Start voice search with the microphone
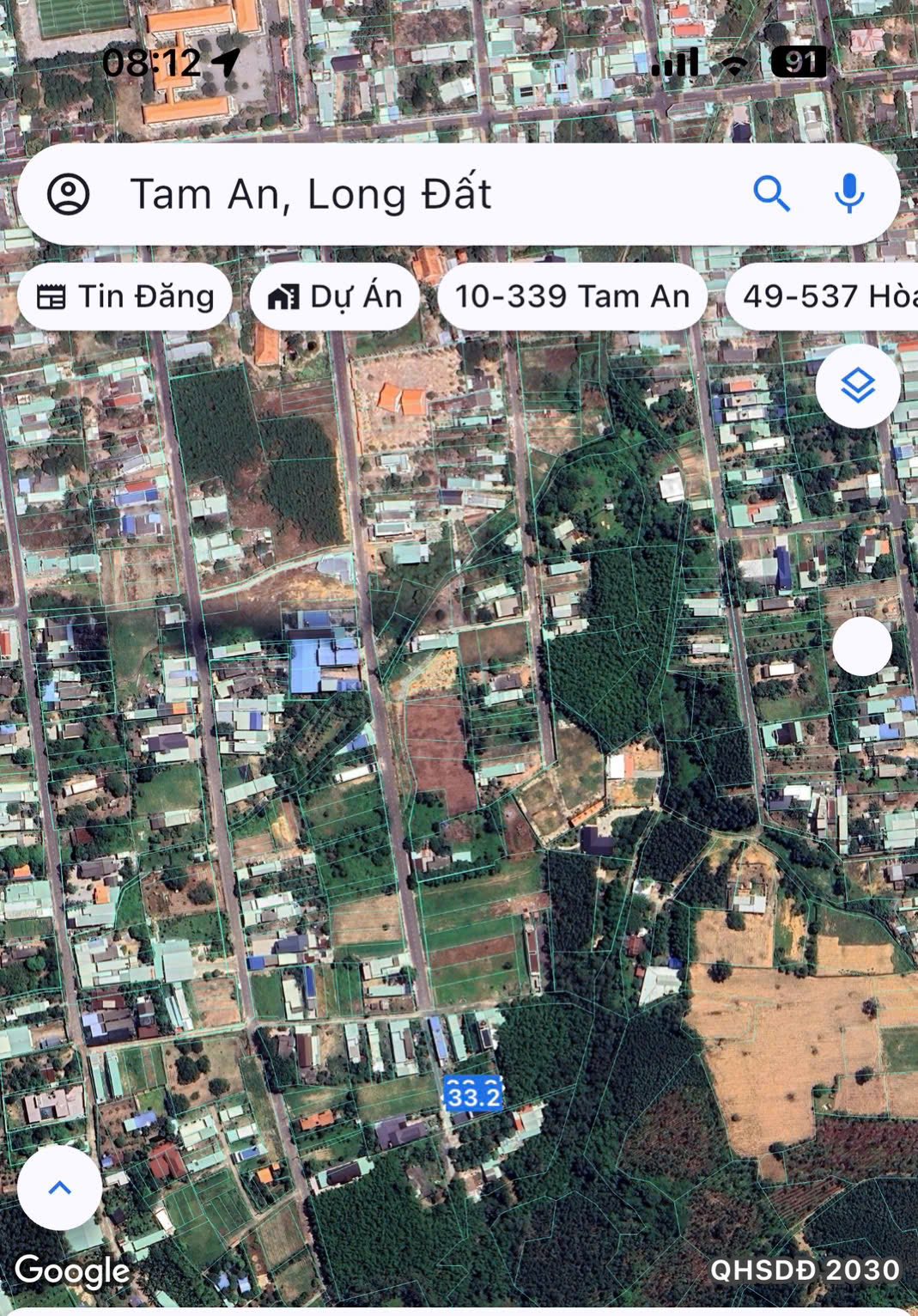The image size is (918, 1316). click(x=848, y=194)
